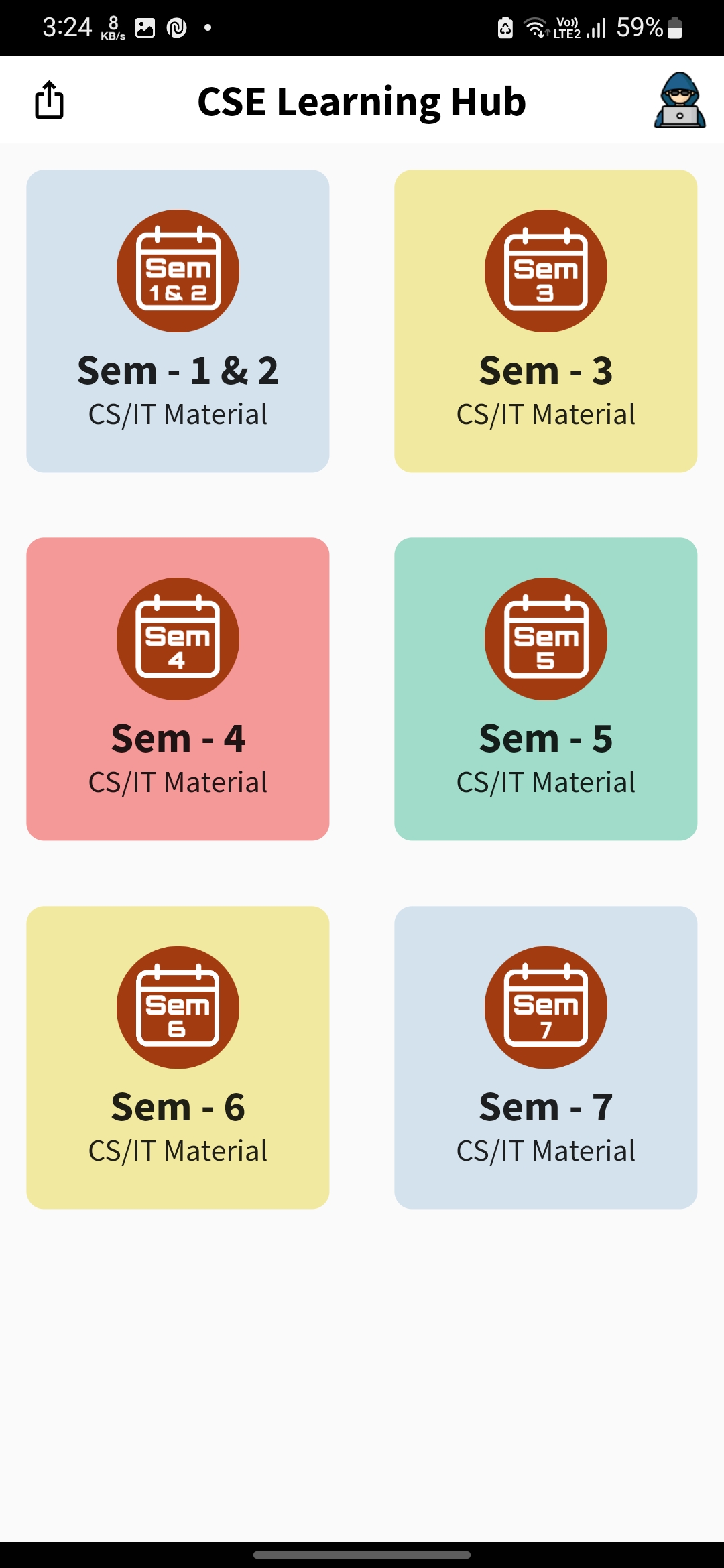Screen dimensions: 724x1568
Task: Select the Sem 3 calendar icon
Action: 546,270
